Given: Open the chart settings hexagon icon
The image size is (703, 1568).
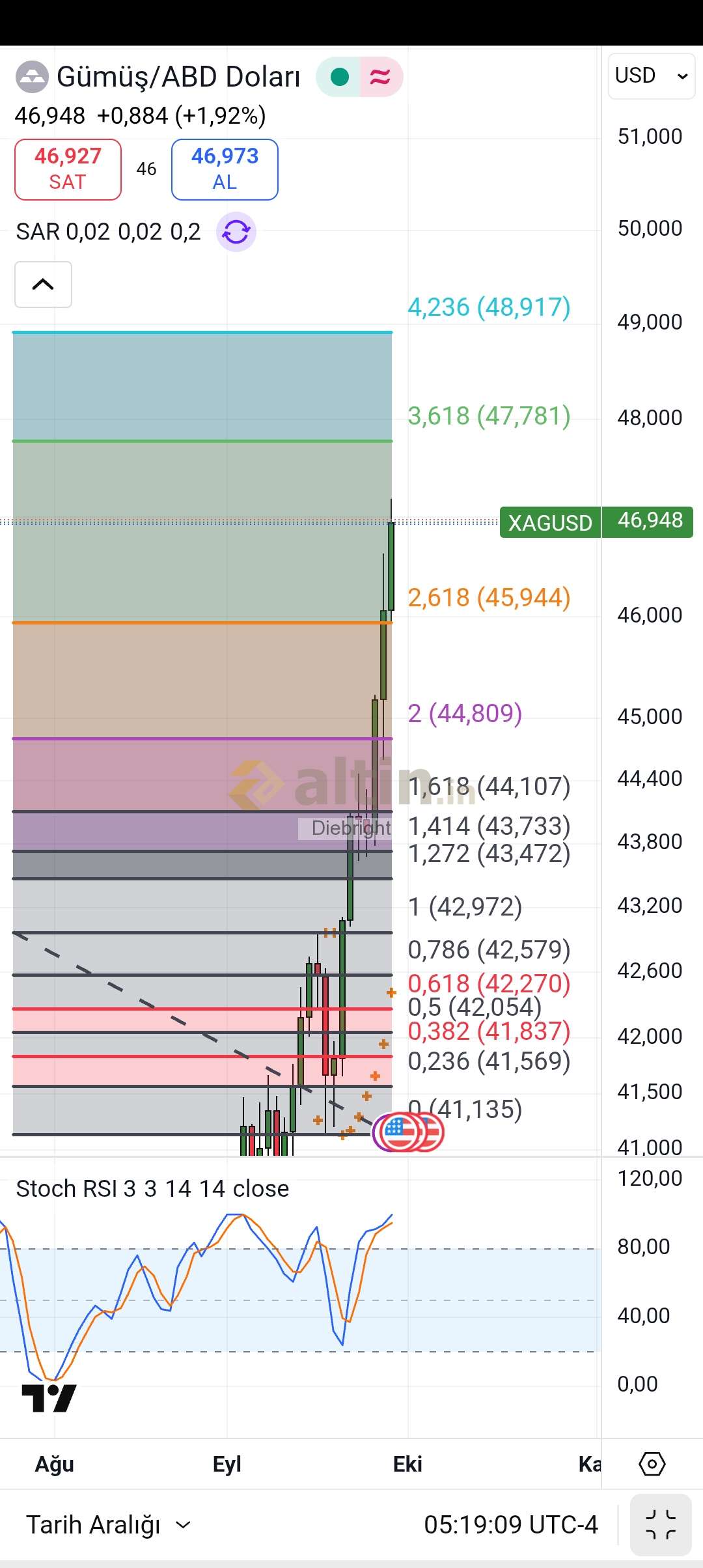Looking at the screenshot, I should (652, 1464).
